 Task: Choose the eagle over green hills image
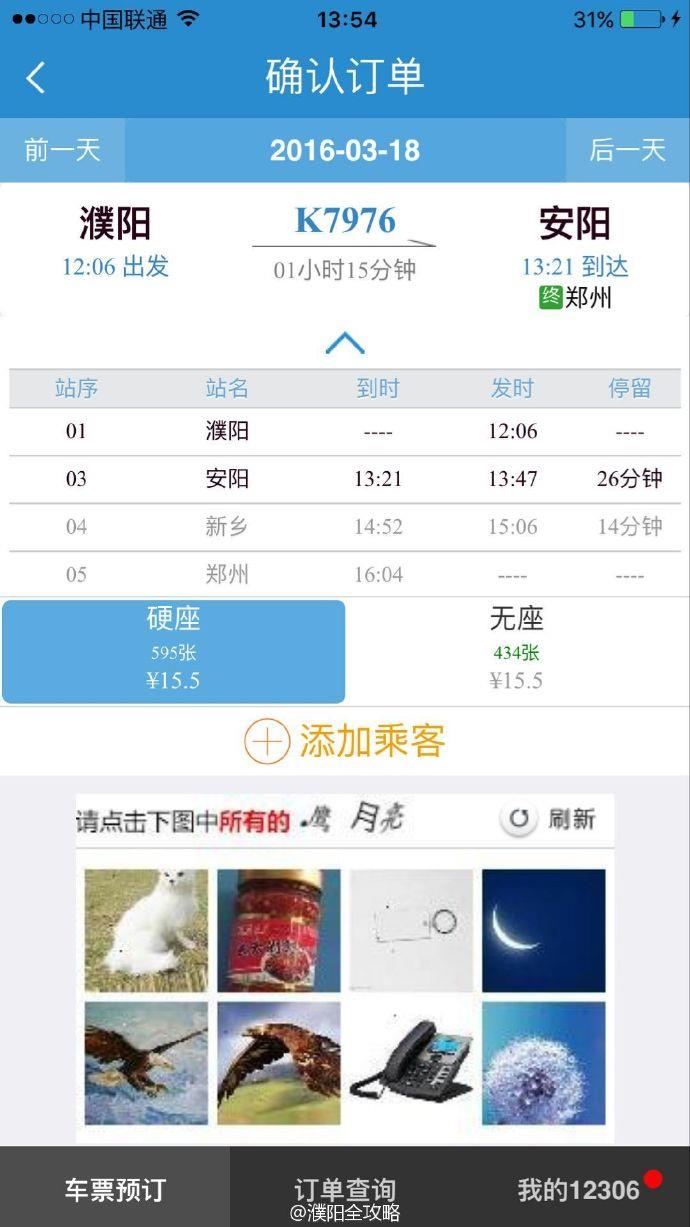point(279,1063)
